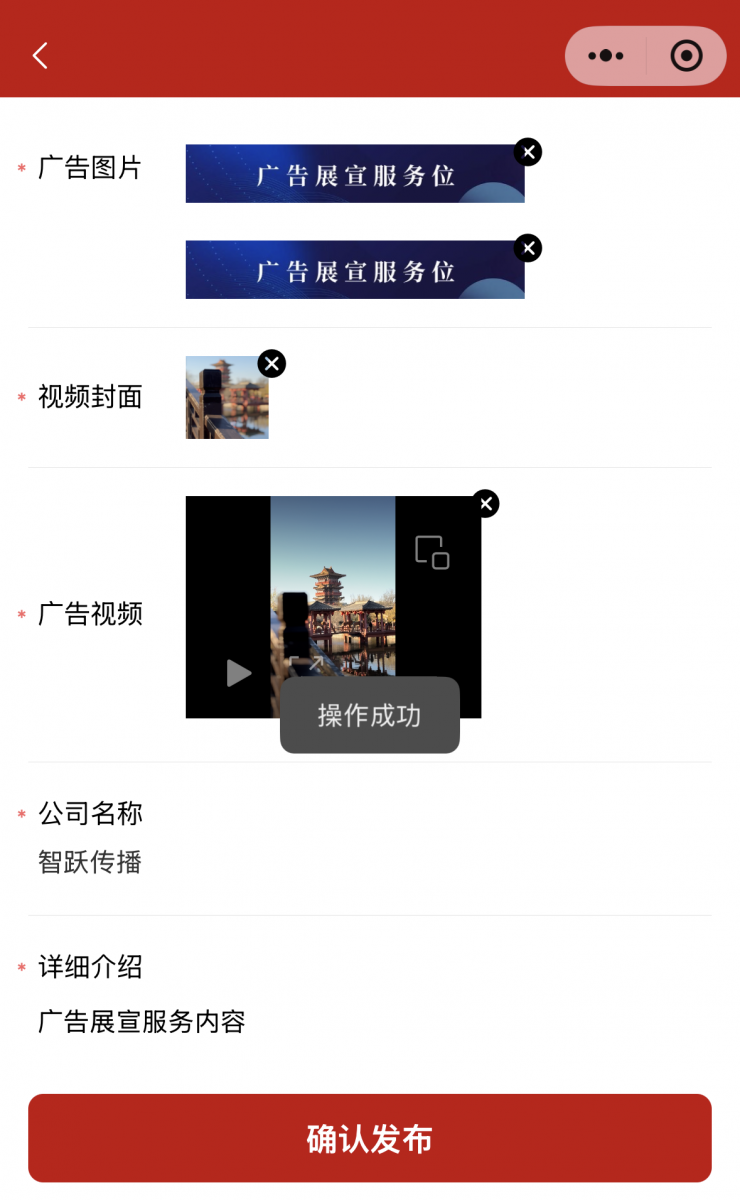Screen dimensions: 740x1200
Task: Tap 确认发布 to publish the ad
Action: coord(370,1138)
